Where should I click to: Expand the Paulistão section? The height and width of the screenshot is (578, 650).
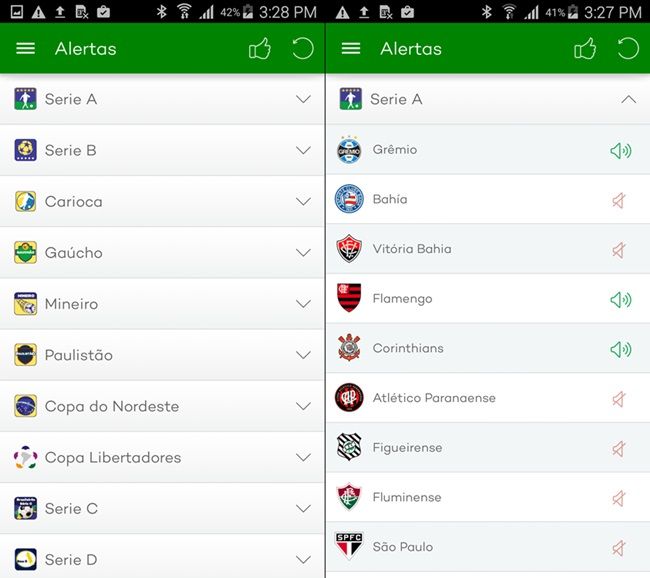(303, 355)
